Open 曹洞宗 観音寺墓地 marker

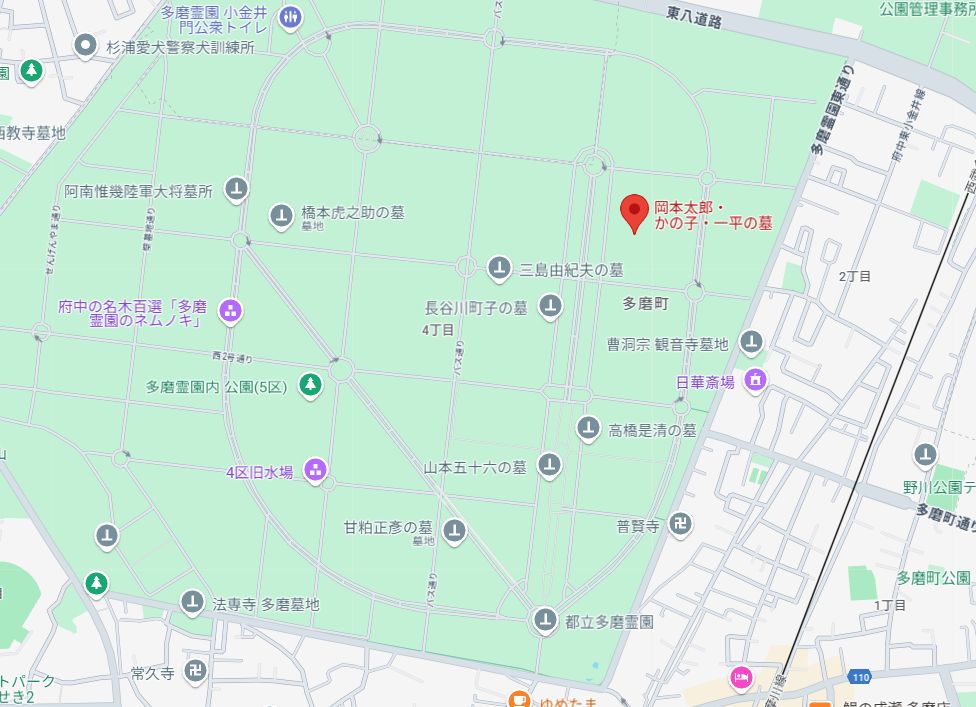[x=751, y=343]
